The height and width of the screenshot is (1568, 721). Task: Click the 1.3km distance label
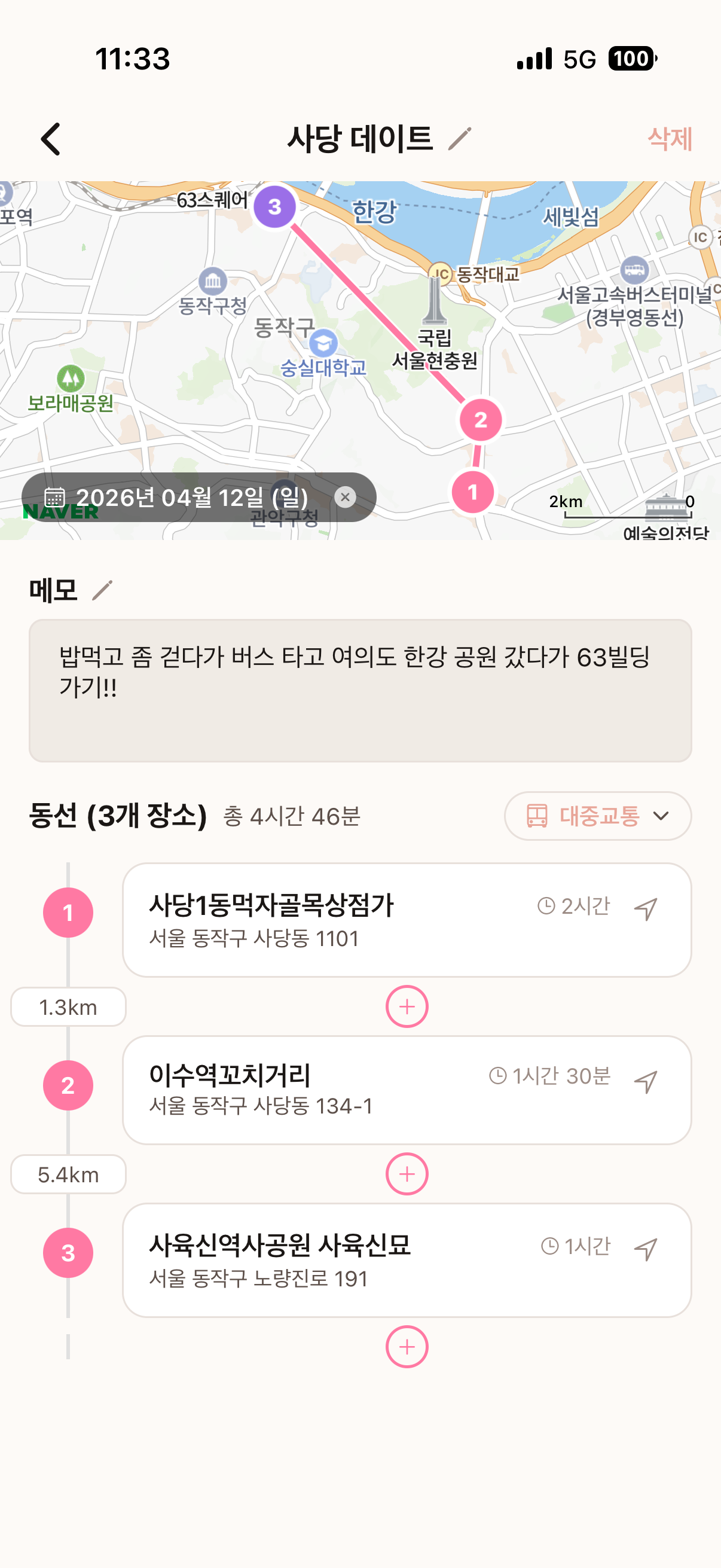(68, 1008)
